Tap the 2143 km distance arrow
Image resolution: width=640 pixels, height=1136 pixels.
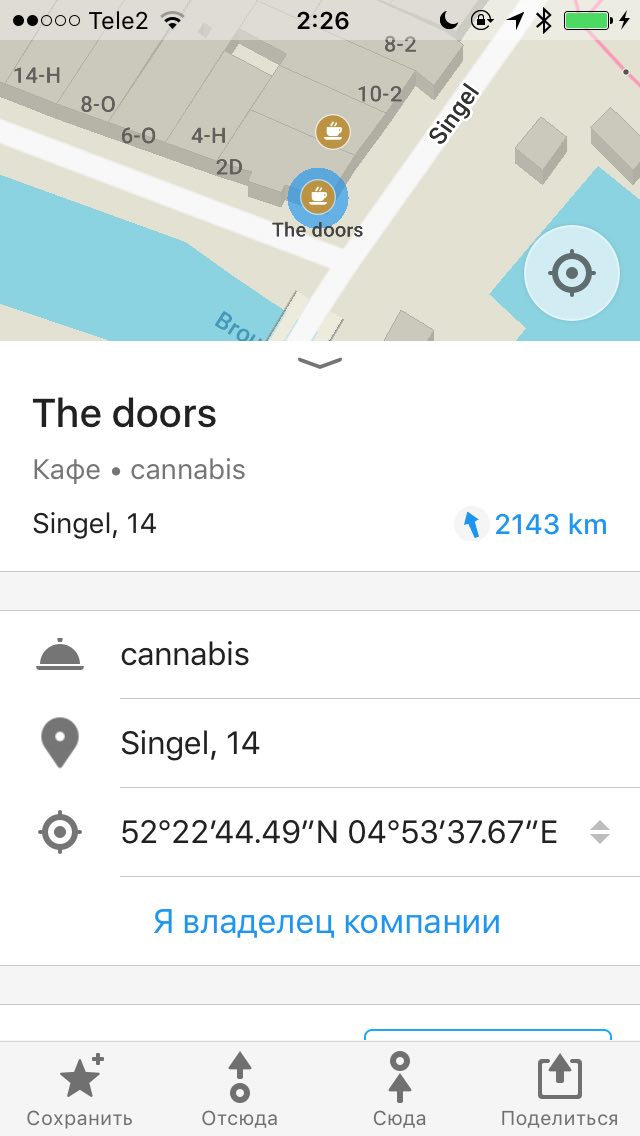coord(472,524)
